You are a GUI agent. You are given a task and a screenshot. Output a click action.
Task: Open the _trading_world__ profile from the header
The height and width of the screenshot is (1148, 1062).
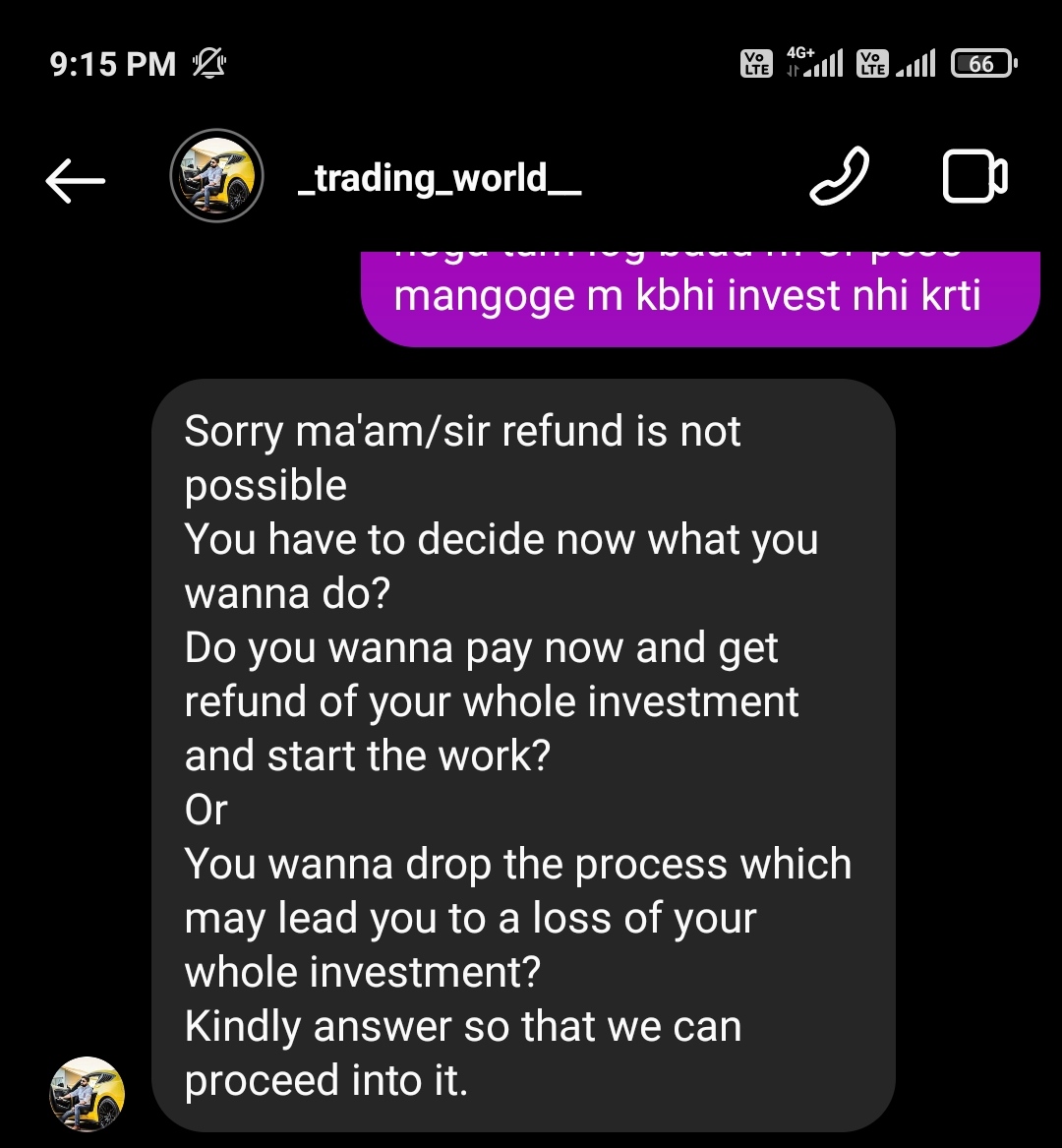(x=439, y=178)
